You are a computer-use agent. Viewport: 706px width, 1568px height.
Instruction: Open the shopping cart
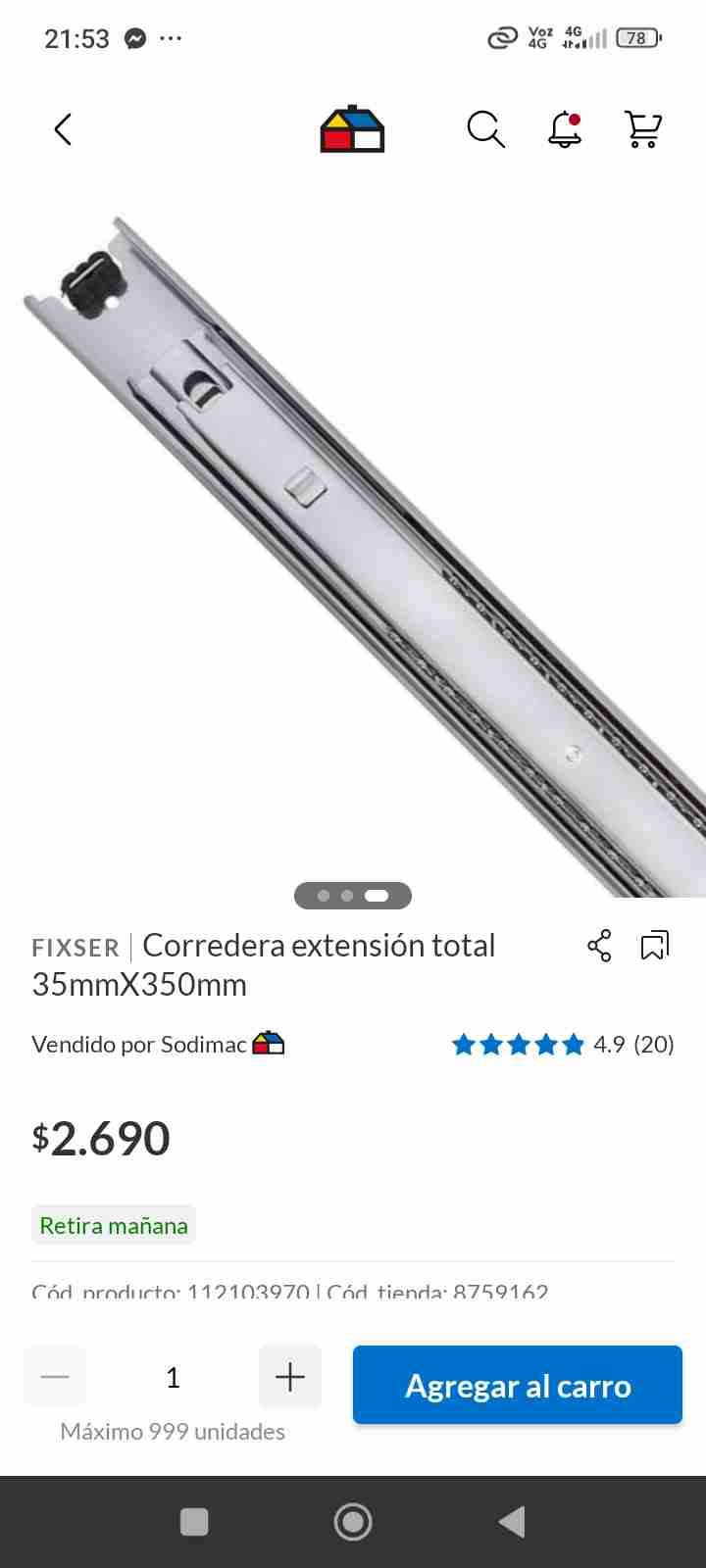642,128
